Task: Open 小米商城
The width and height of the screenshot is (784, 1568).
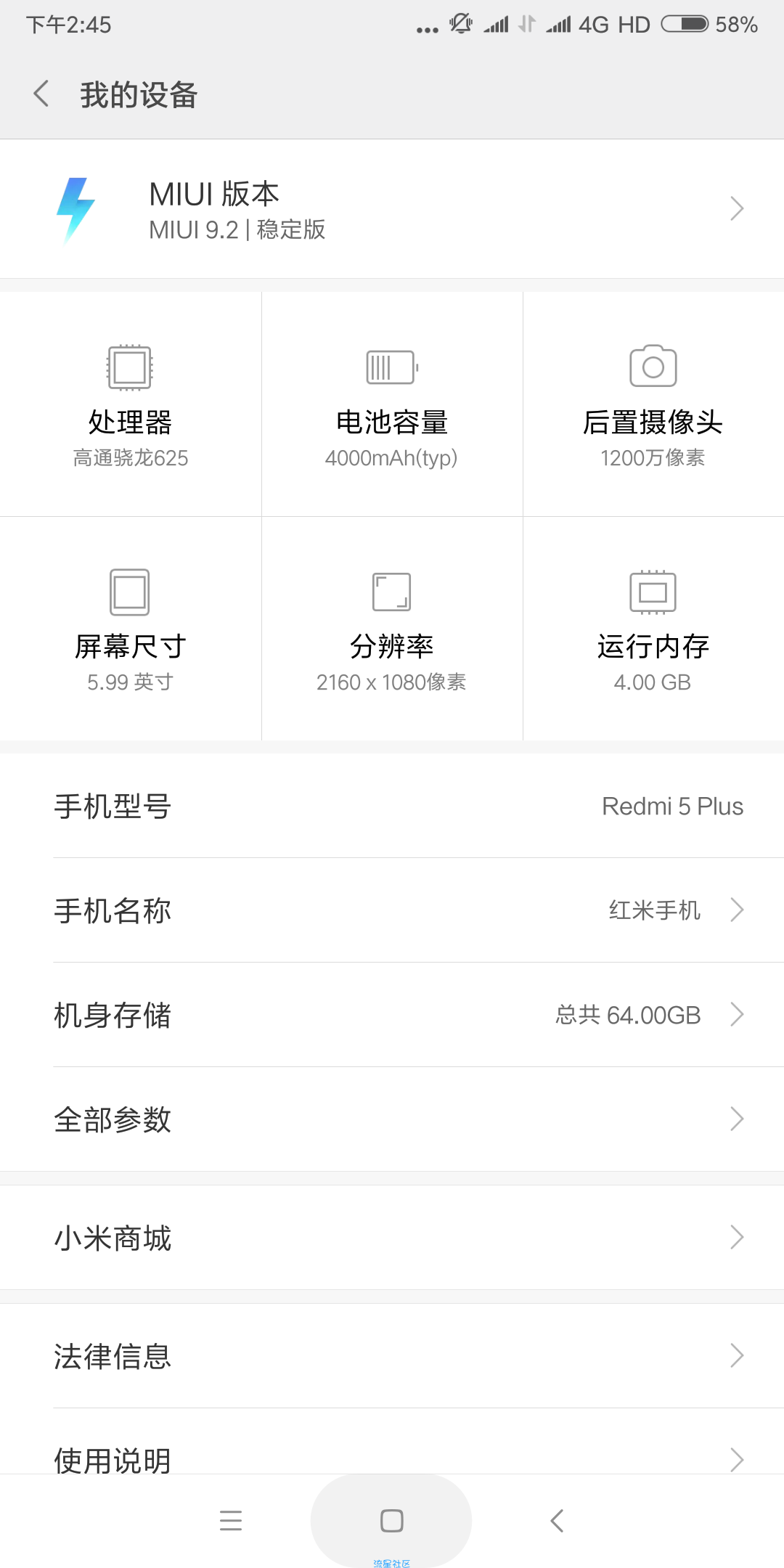Action: pos(392,1238)
